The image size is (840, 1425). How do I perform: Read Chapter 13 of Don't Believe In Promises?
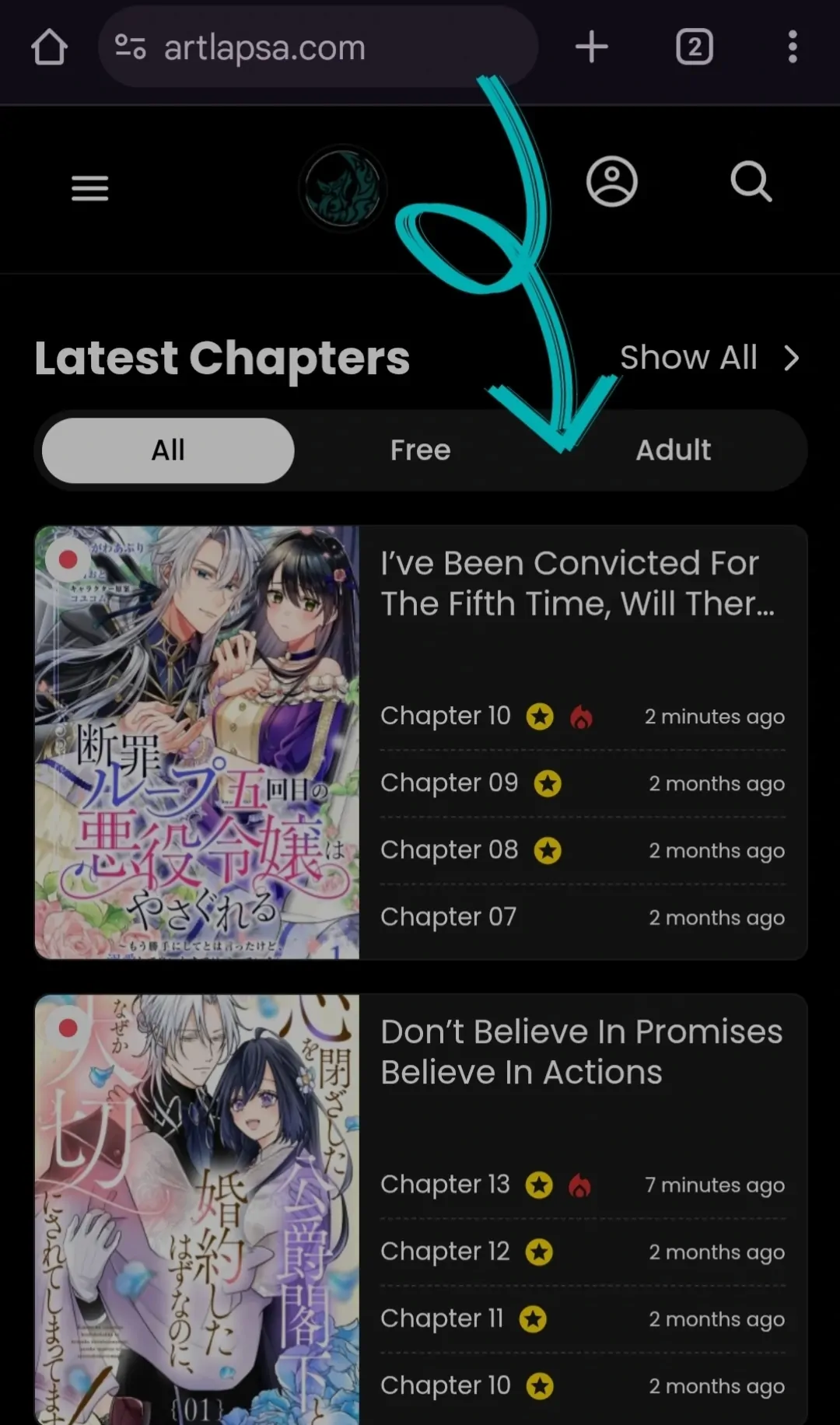[445, 1185]
